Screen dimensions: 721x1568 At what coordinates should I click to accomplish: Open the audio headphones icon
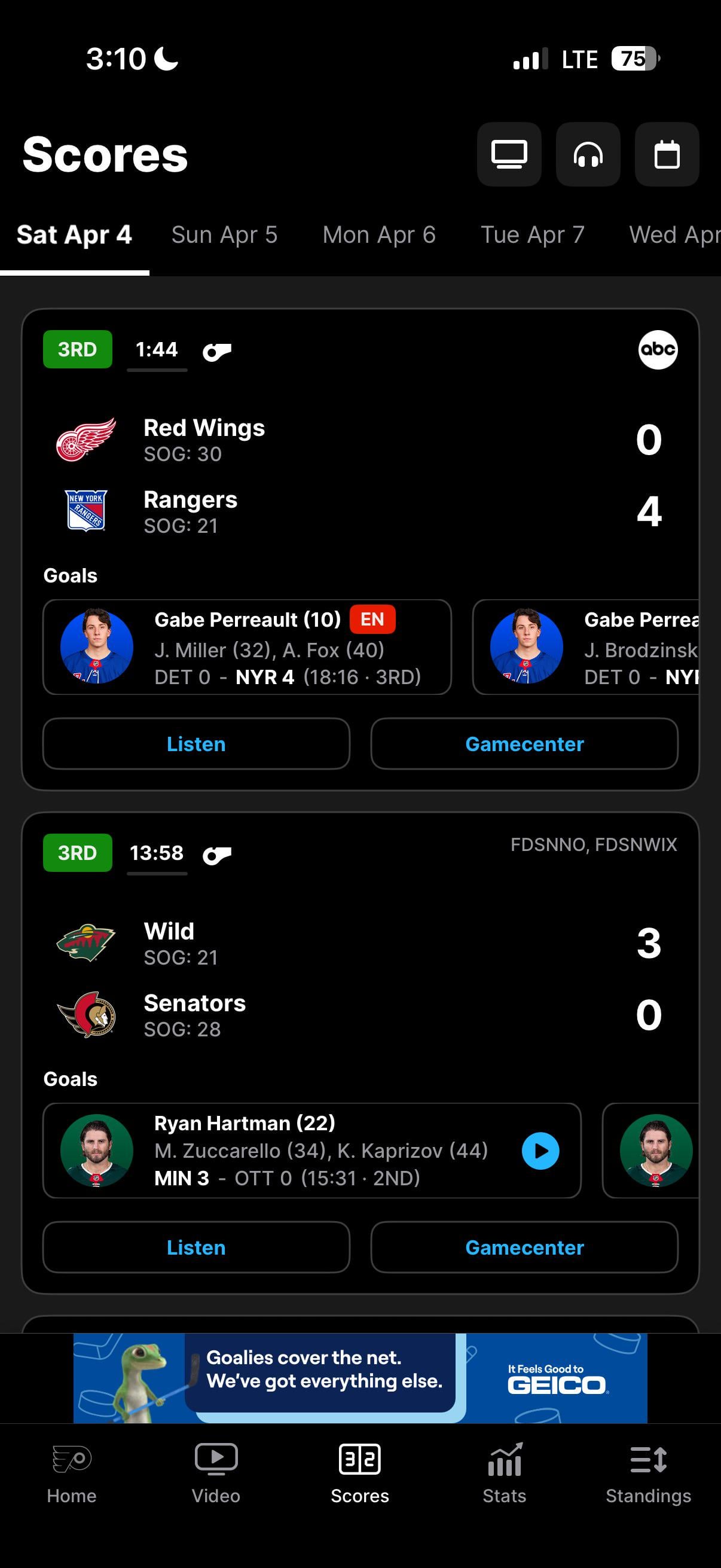pos(588,154)
